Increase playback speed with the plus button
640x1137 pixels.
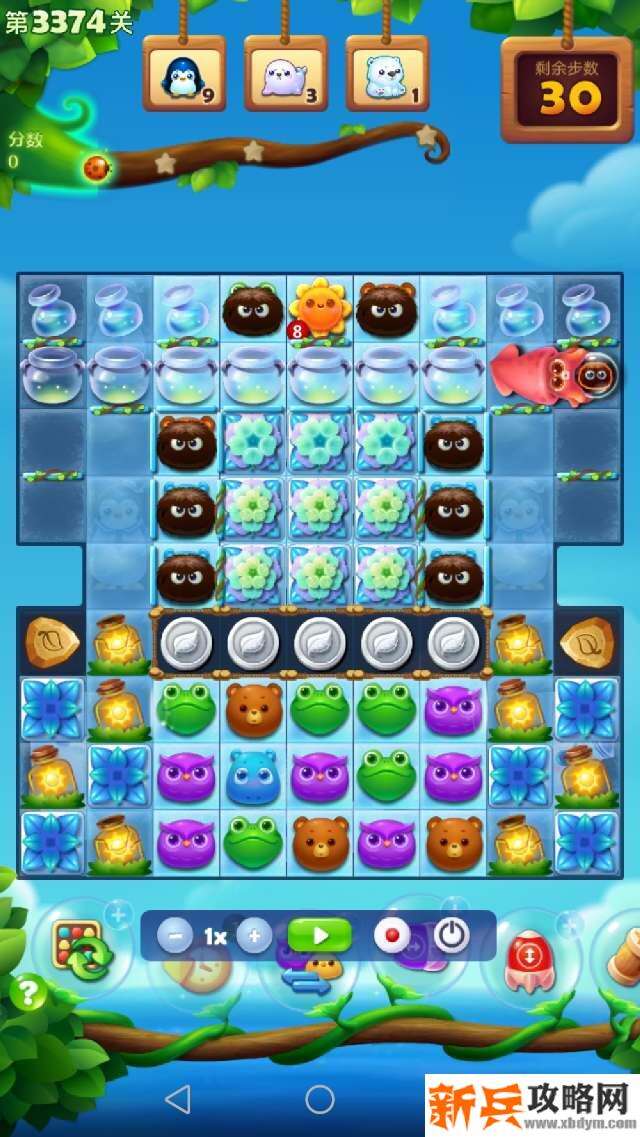click(x=254, y=936)
